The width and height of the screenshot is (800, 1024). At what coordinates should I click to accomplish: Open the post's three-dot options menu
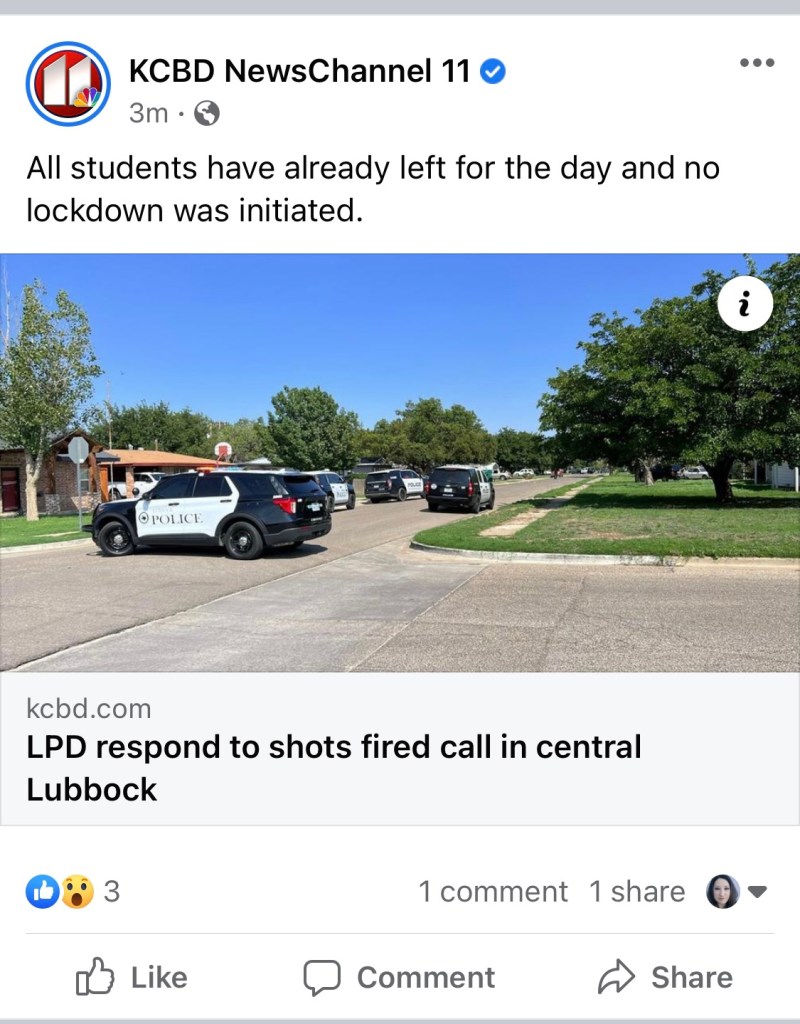coord(757,63)
